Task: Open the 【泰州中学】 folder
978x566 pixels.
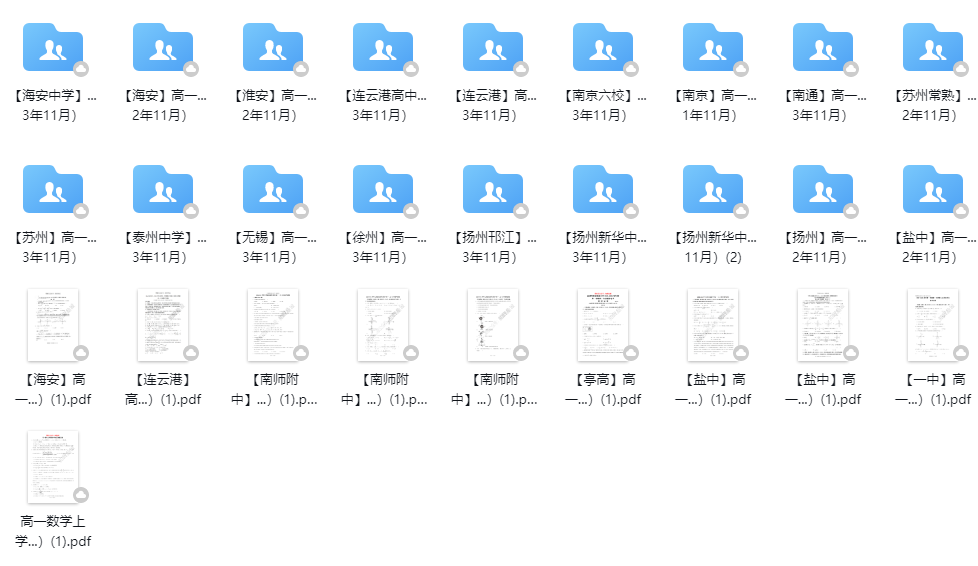Action: pyautogui.click(x=162, y=189)
